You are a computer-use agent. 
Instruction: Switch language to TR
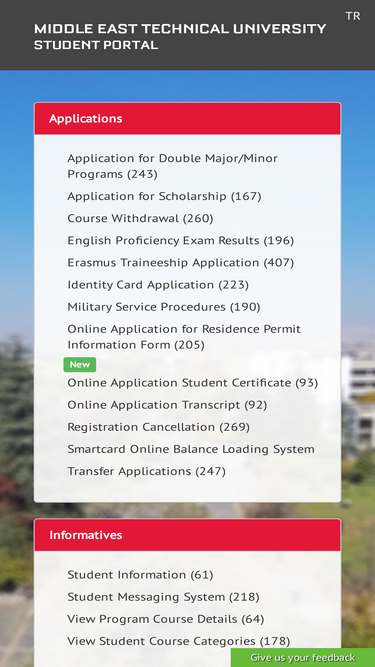pos(352,17)
